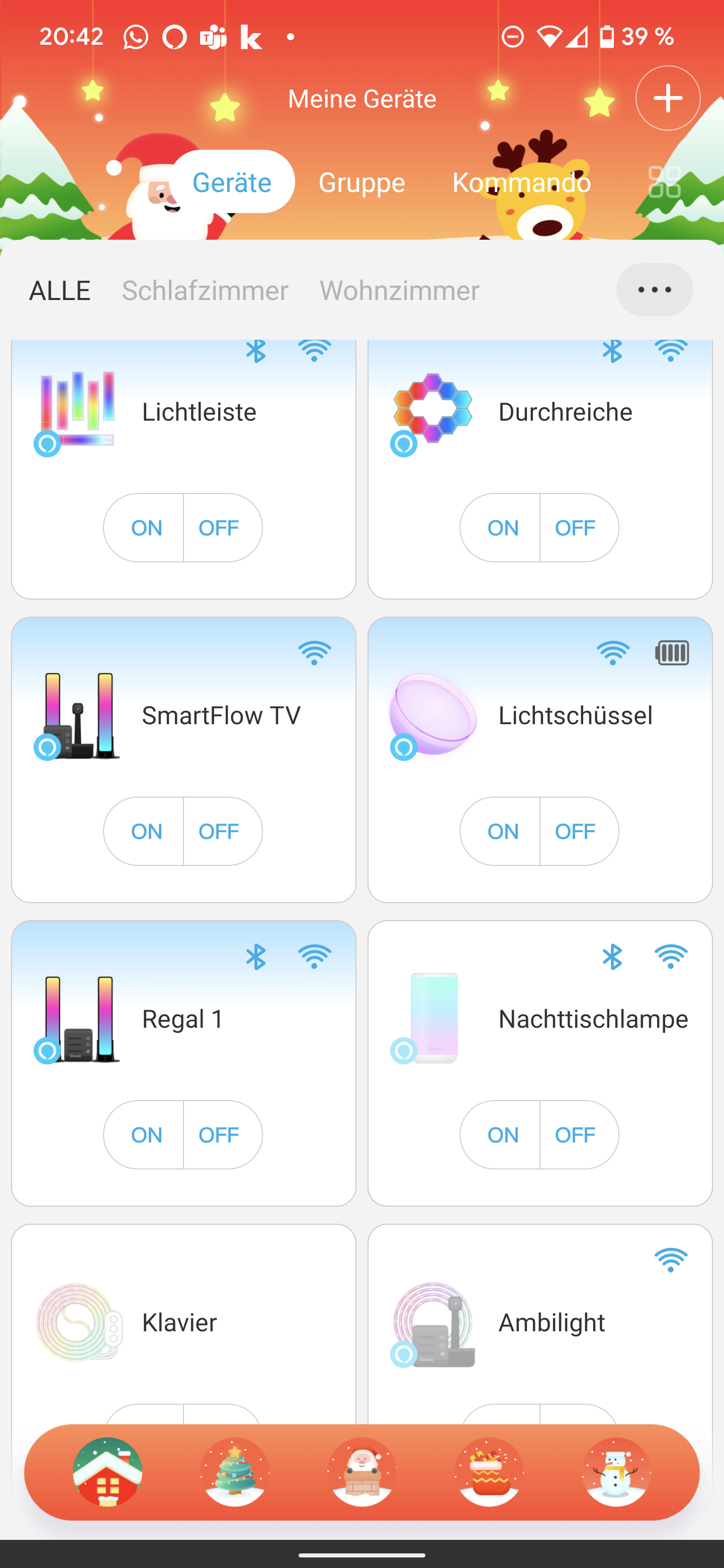The width and height of the screenshot is (724, 1568).
Task: Open the snowman bottom tab
Action: [x=615, y=1471]
